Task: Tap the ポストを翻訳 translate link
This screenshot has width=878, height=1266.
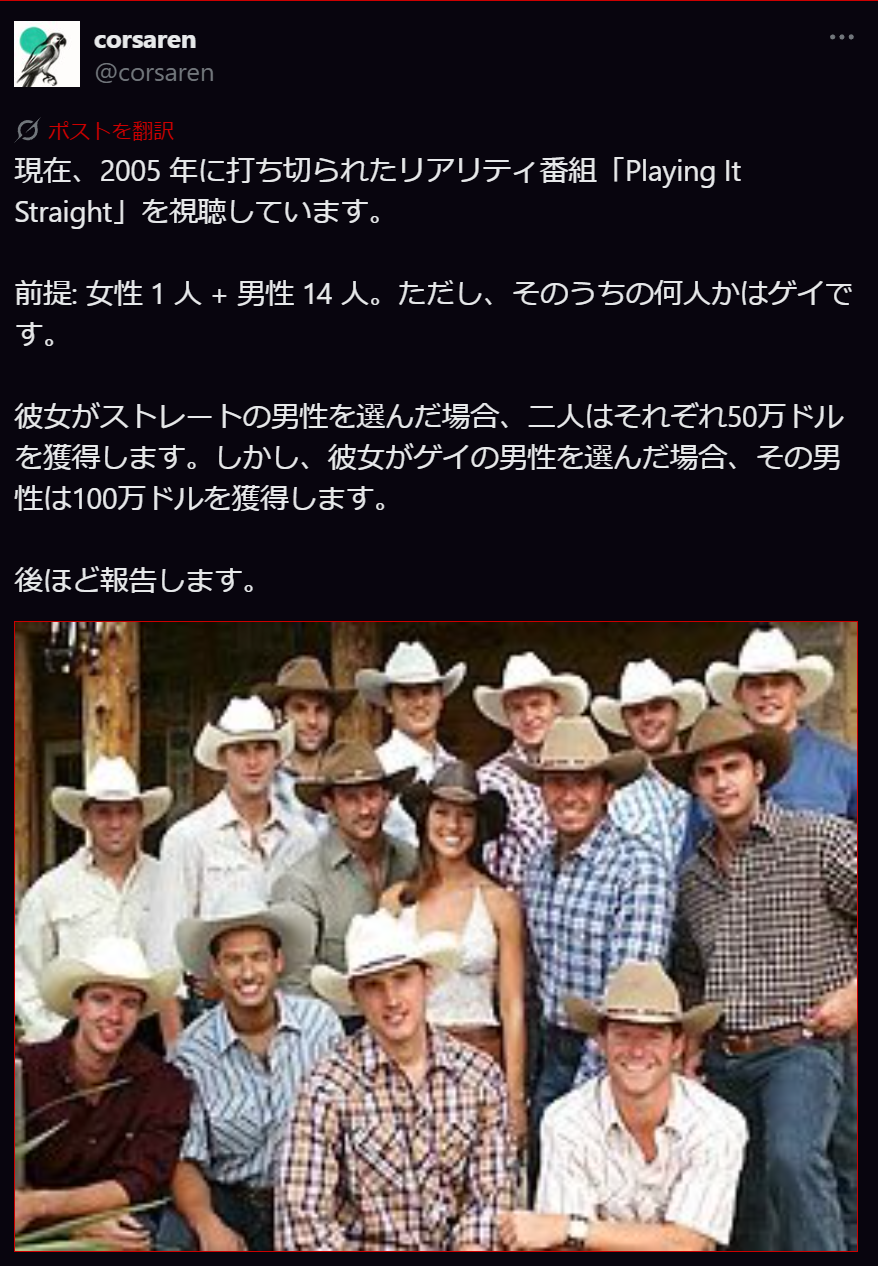Action: (111, 130)
